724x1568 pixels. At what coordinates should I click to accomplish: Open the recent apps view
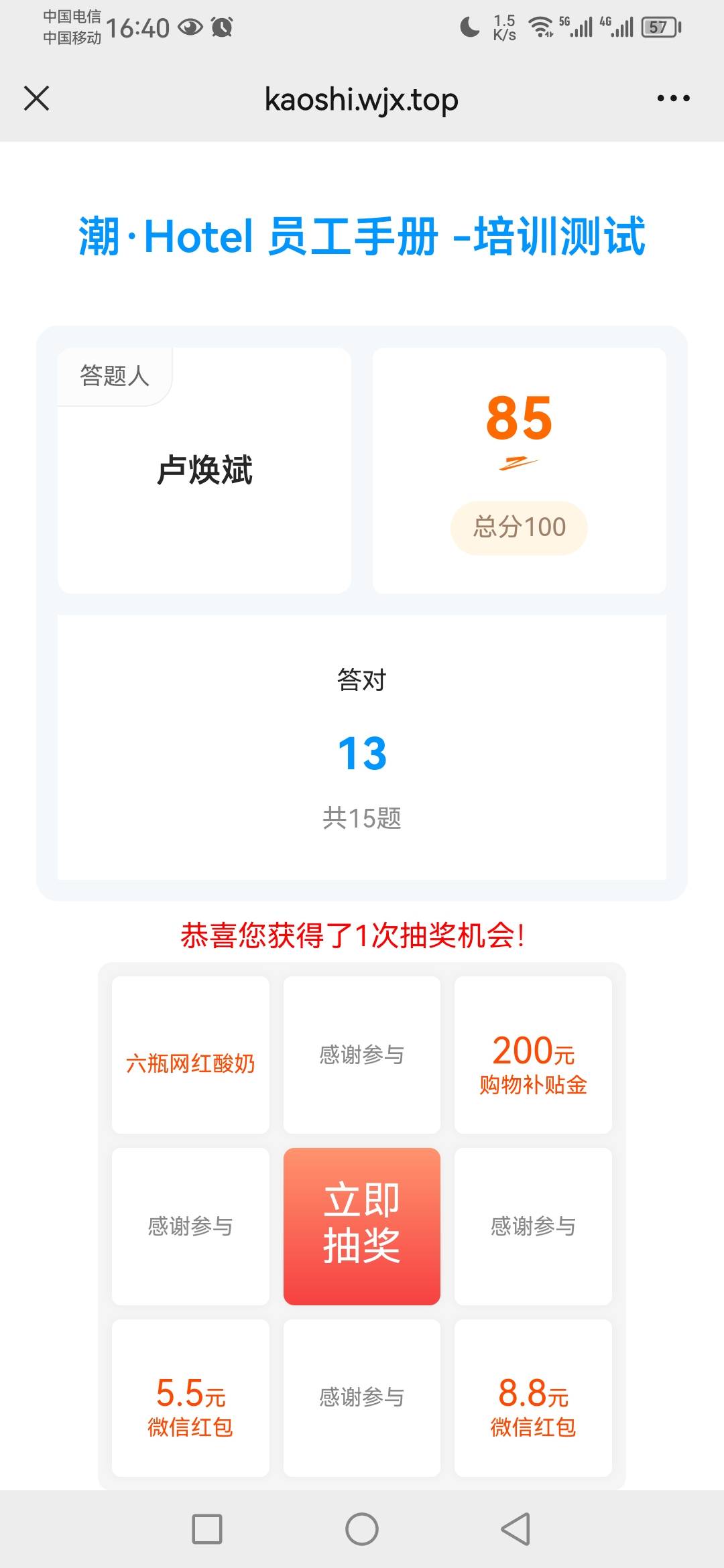point(207,1528)
